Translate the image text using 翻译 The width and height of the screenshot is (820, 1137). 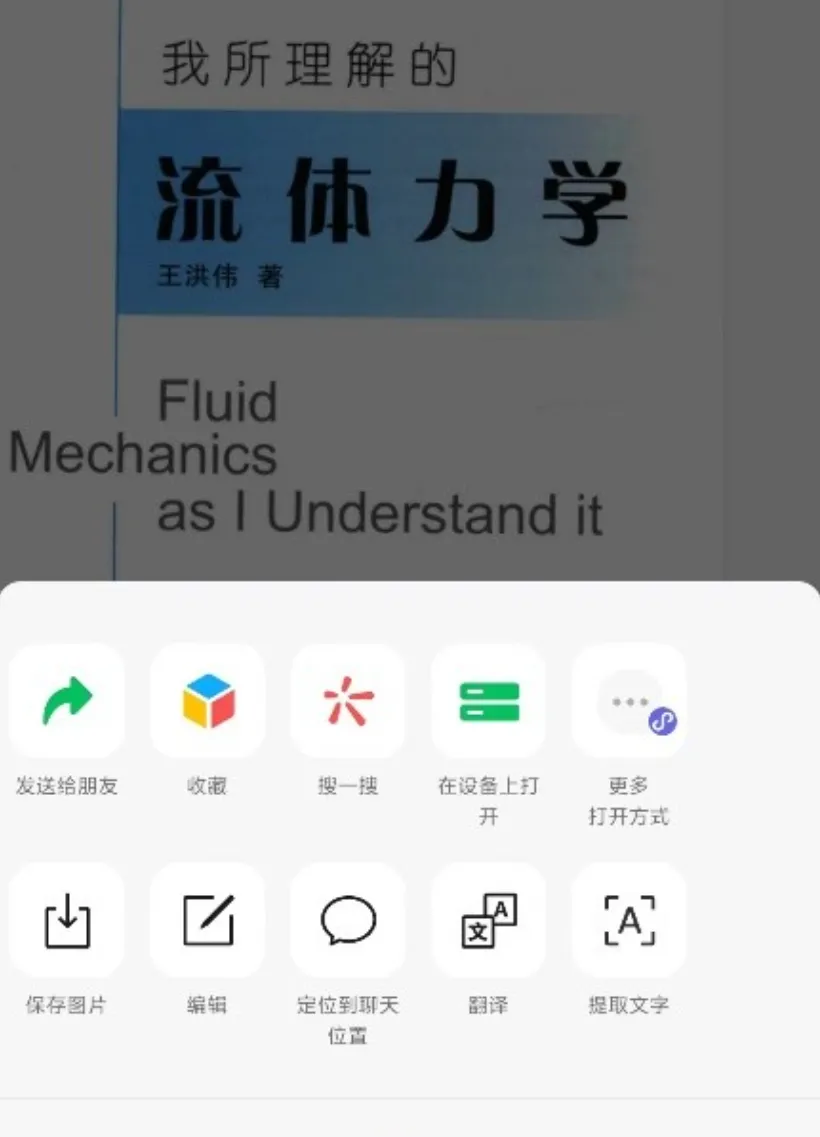pyautogui.click(x=488, y=920)
